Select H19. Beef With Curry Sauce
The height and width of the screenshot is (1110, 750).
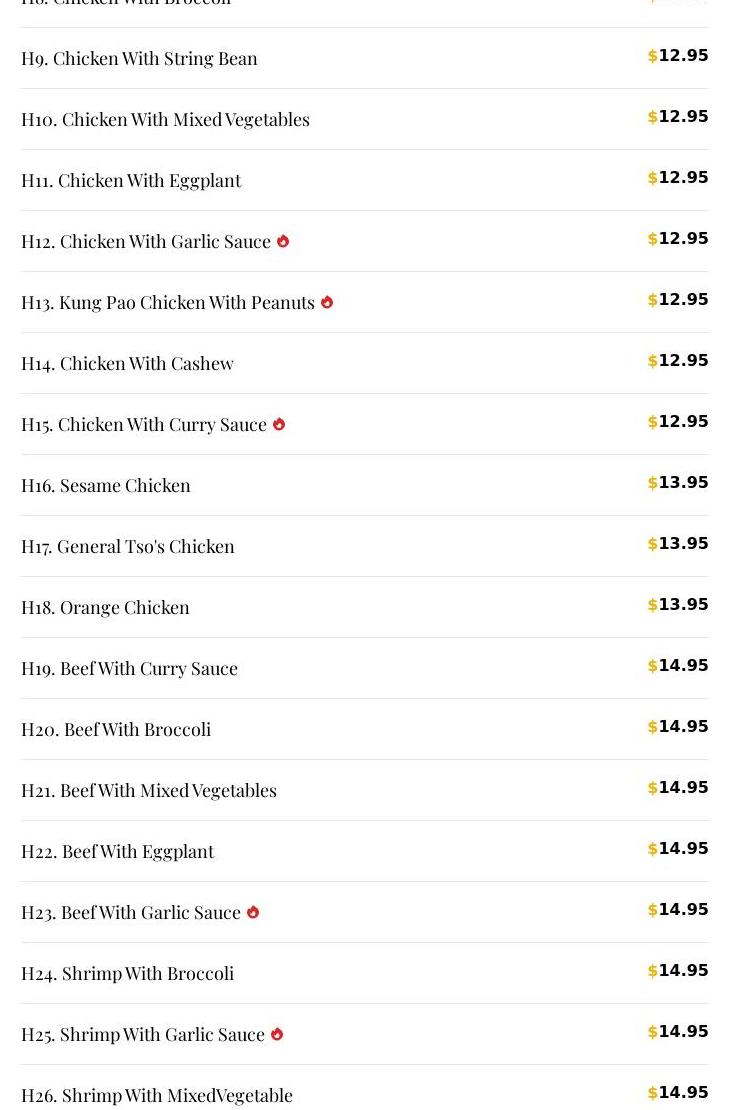coord(129,668)
